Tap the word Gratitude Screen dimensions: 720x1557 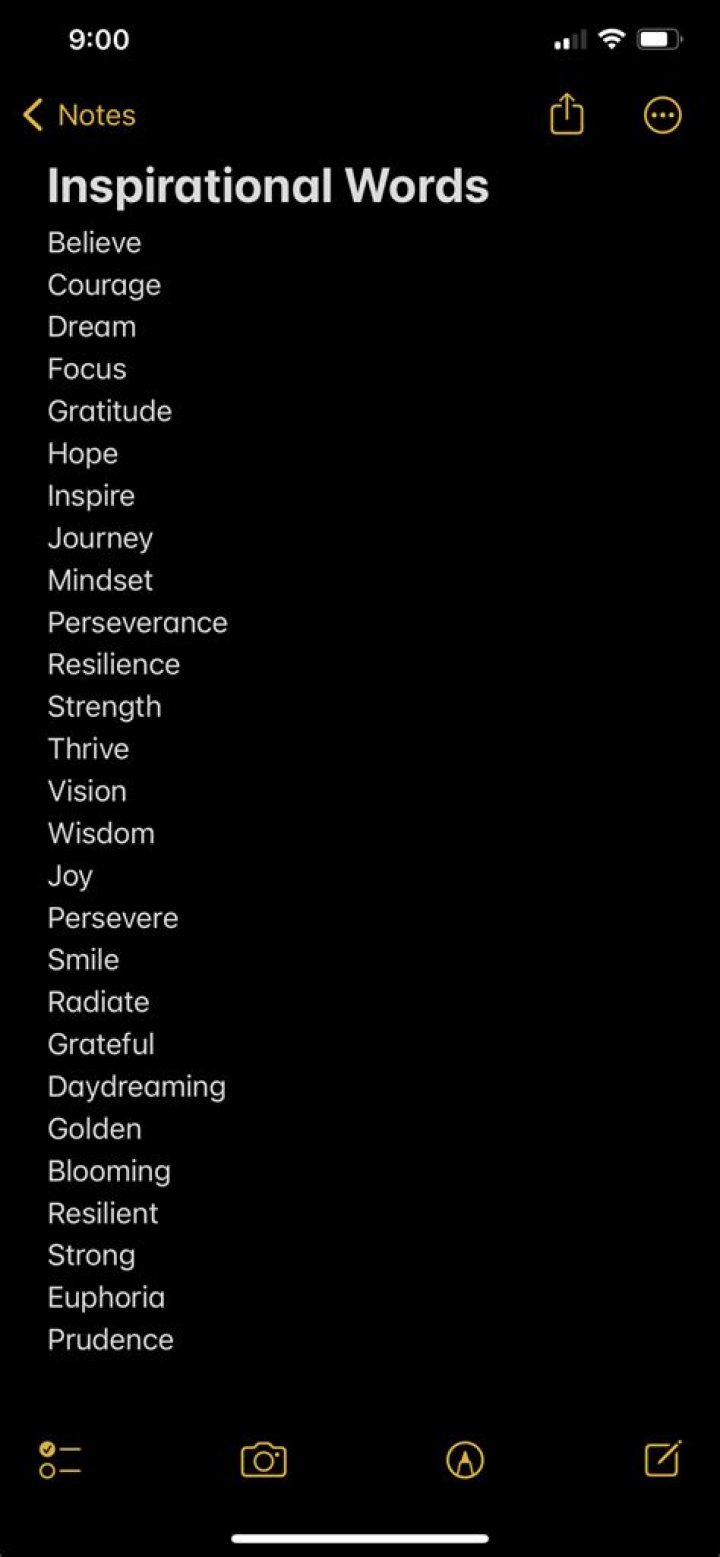110,411
